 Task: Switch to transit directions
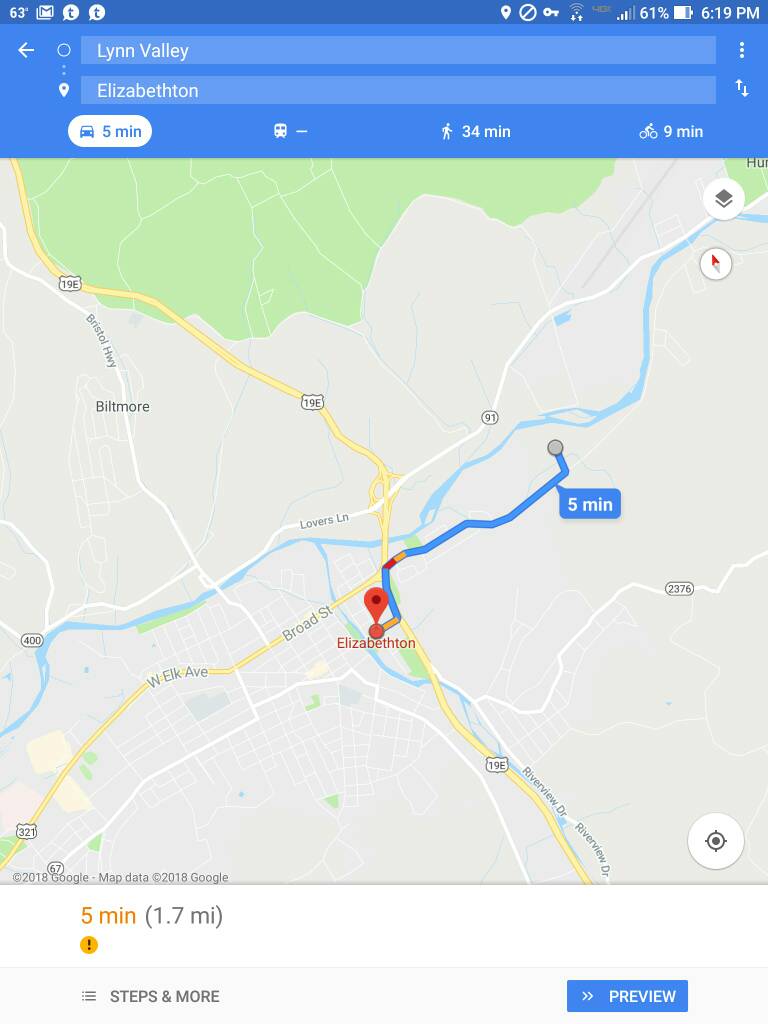point(290,131)
